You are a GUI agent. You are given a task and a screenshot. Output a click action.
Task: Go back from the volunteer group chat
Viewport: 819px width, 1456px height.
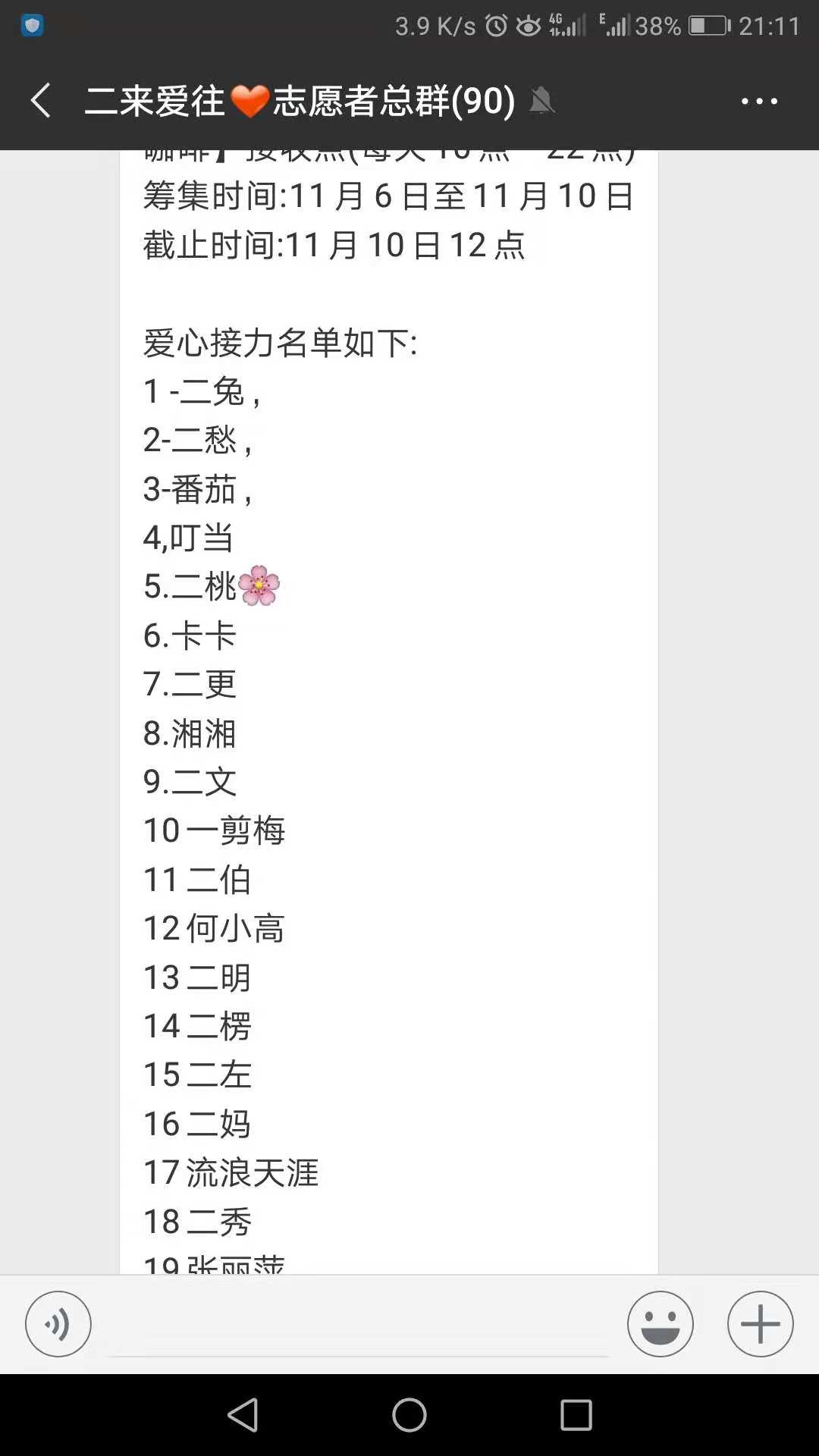(x=41, y=101)
